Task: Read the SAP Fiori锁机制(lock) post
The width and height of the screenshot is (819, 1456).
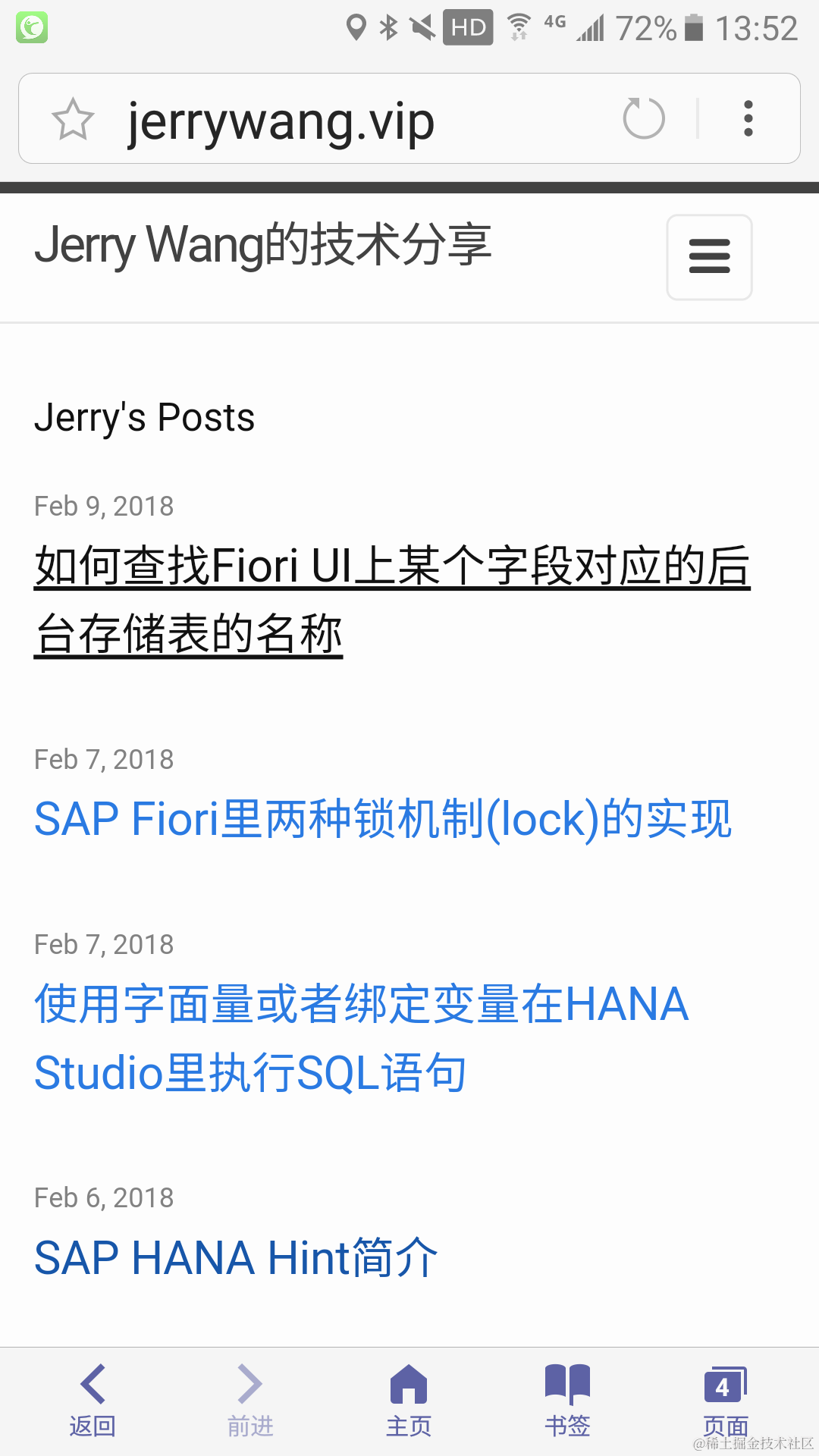Action: (383, 819)
